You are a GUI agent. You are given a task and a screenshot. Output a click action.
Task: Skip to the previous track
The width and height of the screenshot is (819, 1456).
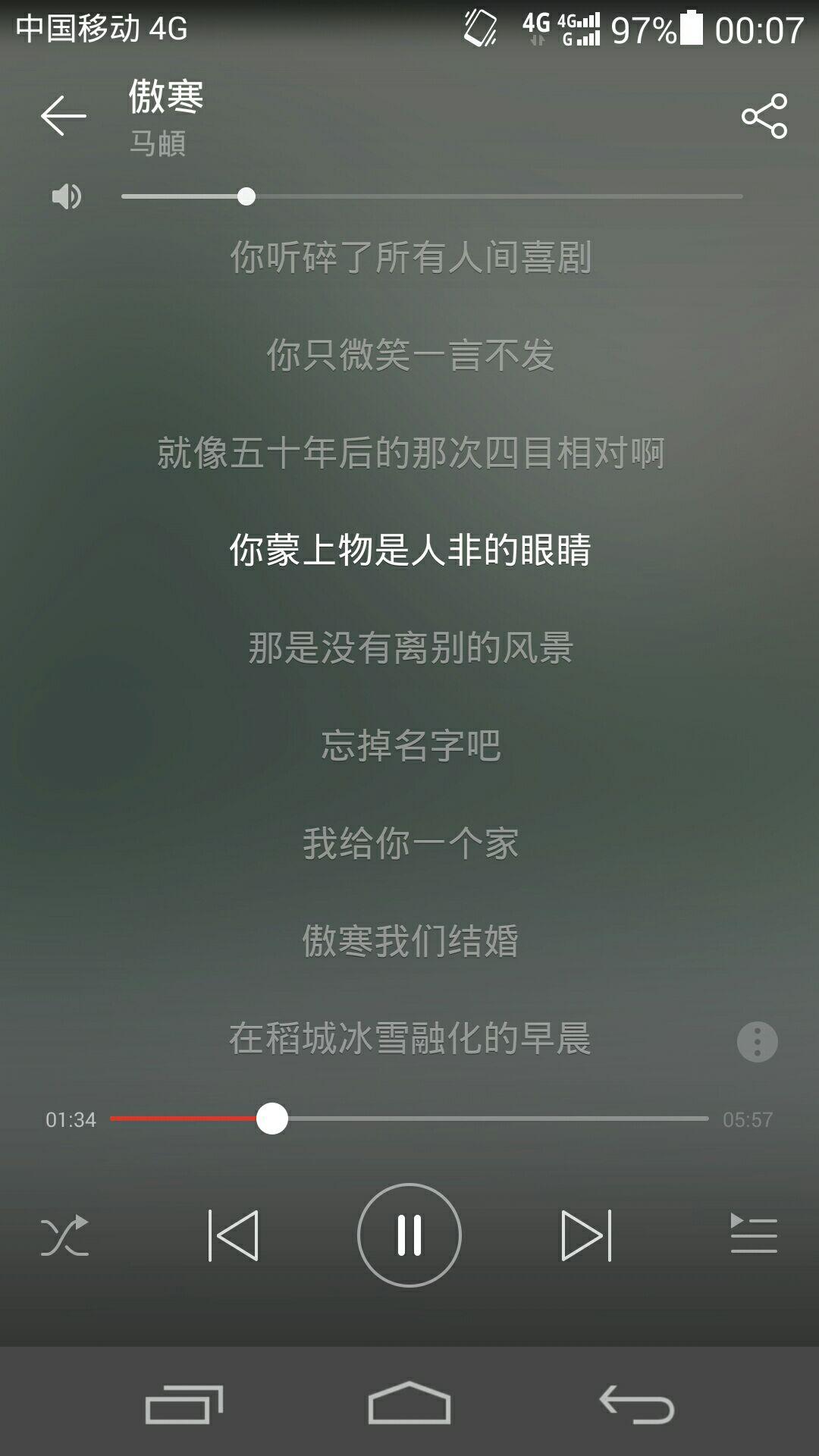tap(234, 1235)
